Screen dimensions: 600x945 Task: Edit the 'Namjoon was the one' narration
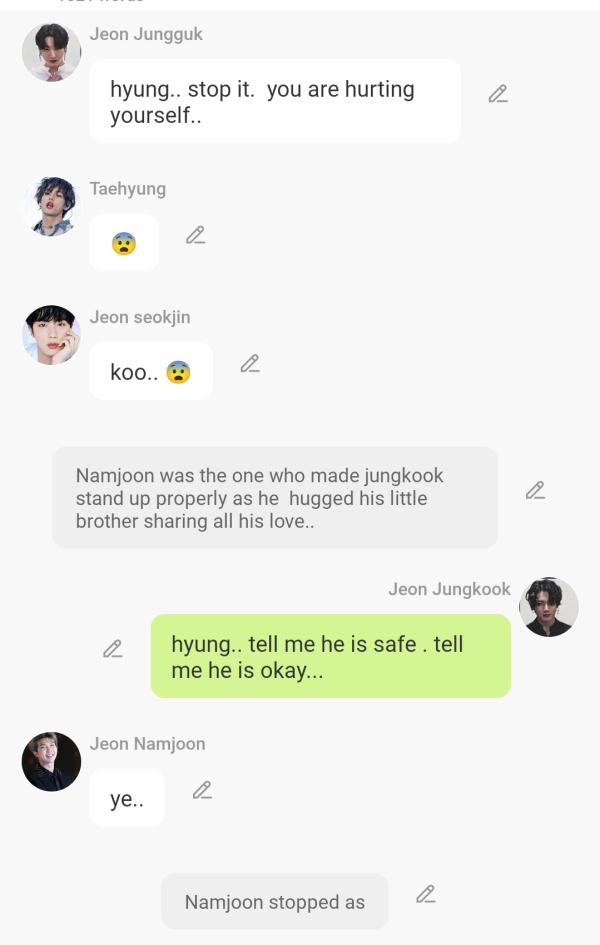535,490
